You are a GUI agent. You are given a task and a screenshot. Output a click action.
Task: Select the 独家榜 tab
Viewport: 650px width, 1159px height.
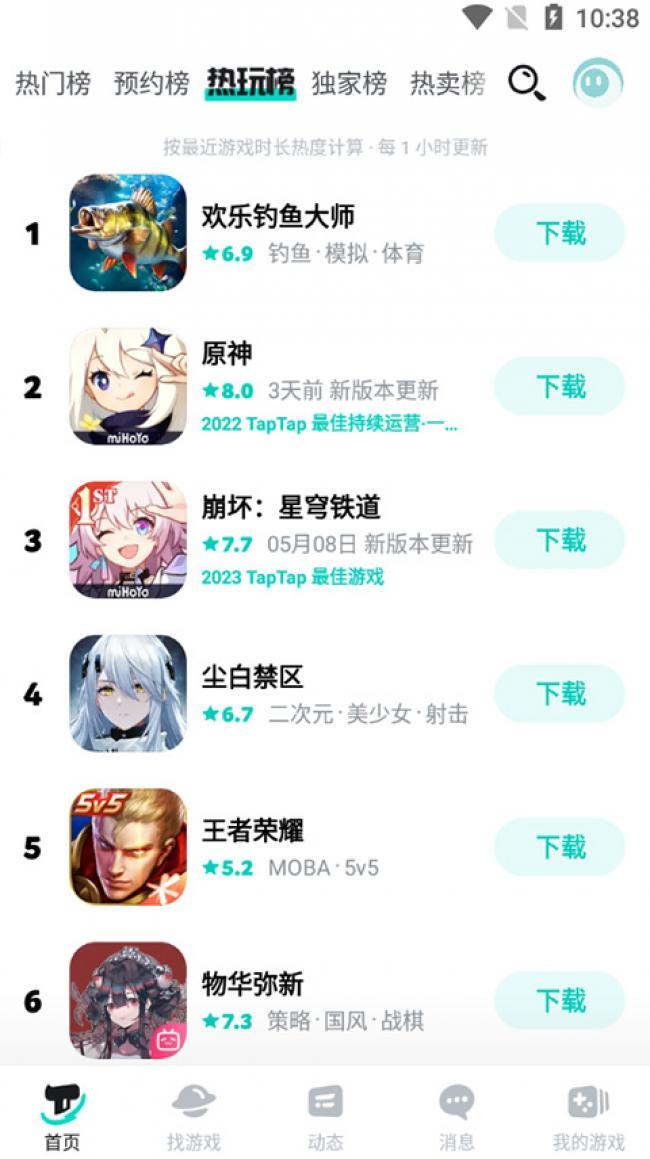349,83
